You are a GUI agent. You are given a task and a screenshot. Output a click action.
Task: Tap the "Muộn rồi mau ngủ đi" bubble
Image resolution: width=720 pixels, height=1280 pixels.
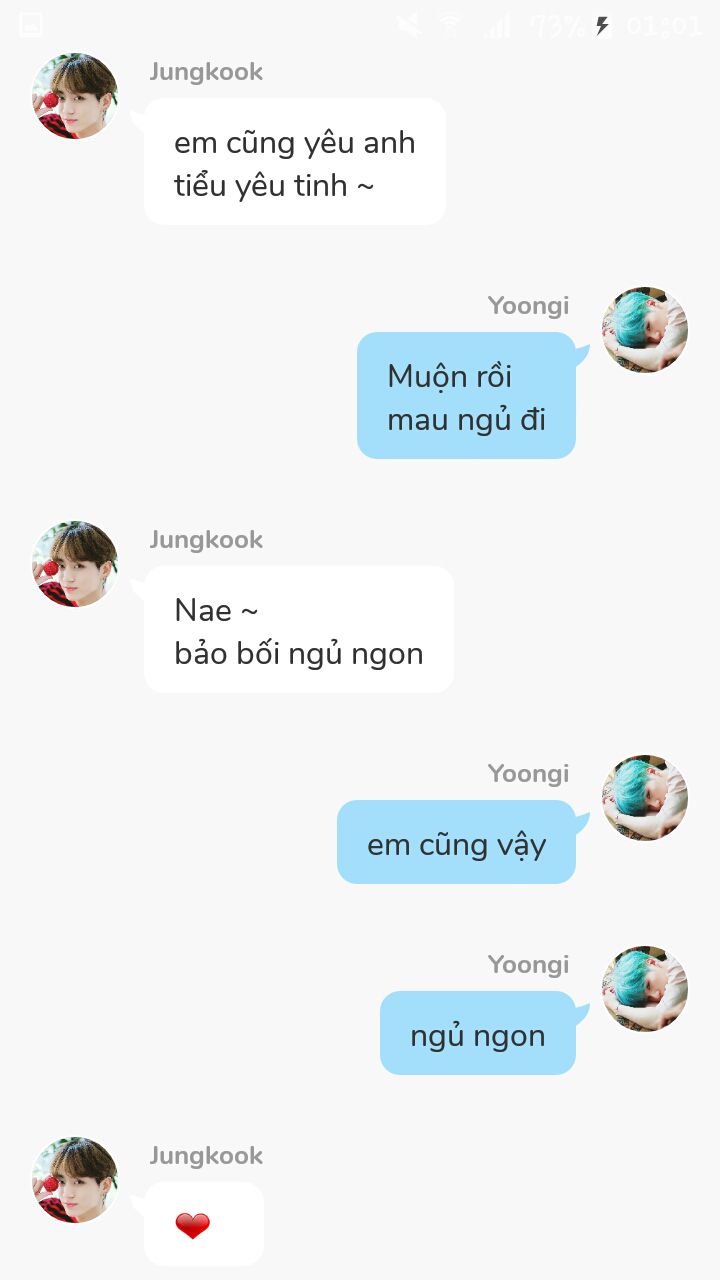[466, 396]
